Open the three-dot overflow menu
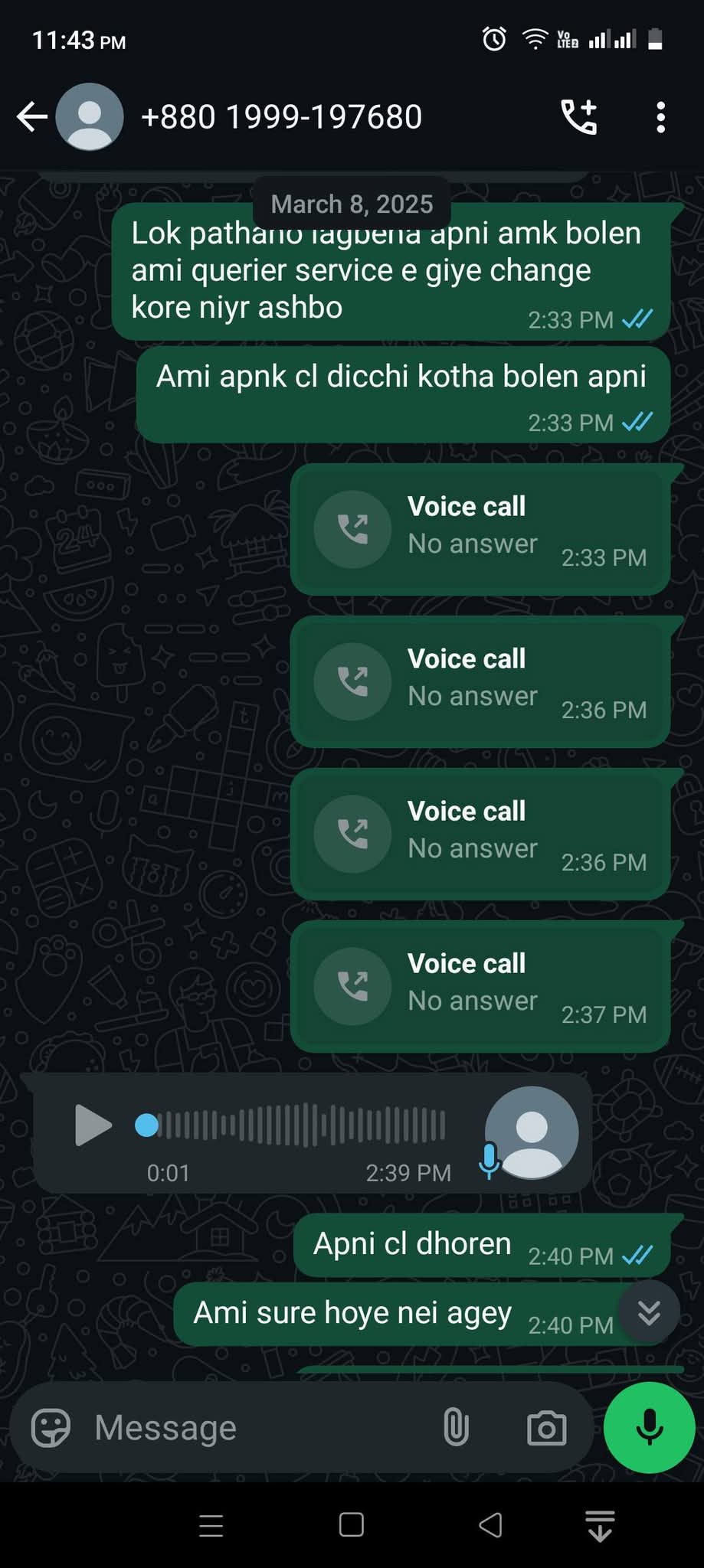The width and height of the screenshot is (704, 1568). pyautogui.click(x=660, y=117)
